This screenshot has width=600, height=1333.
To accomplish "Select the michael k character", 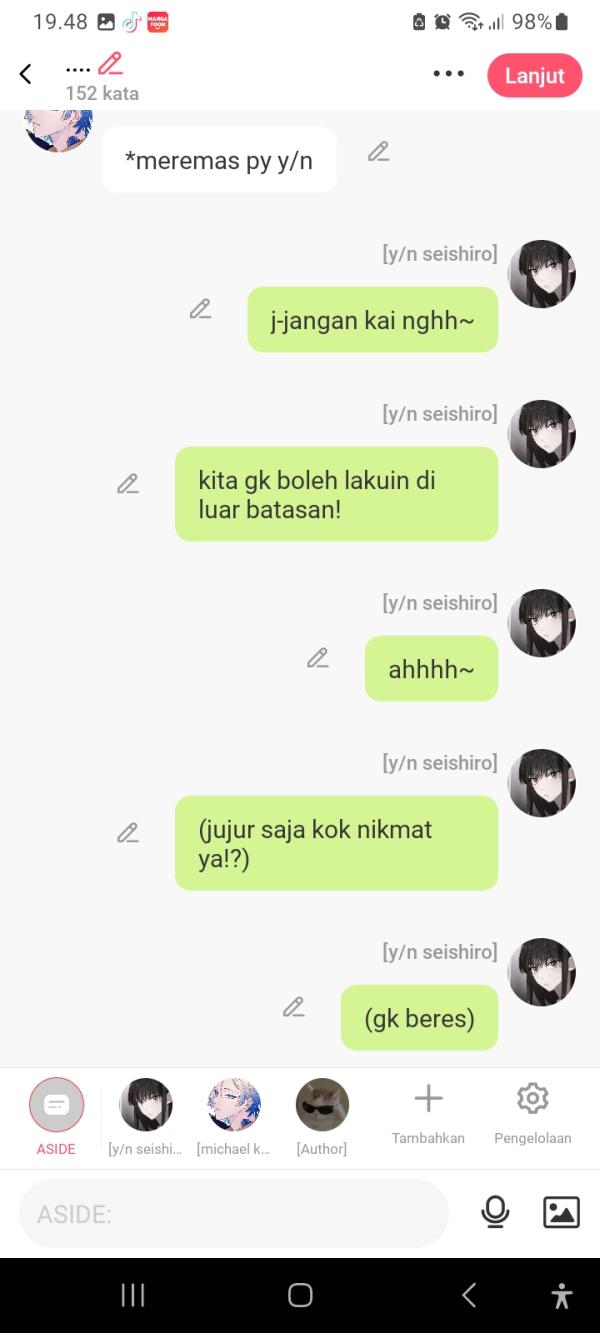I will pyautogui.click(x=234, y=1105).
